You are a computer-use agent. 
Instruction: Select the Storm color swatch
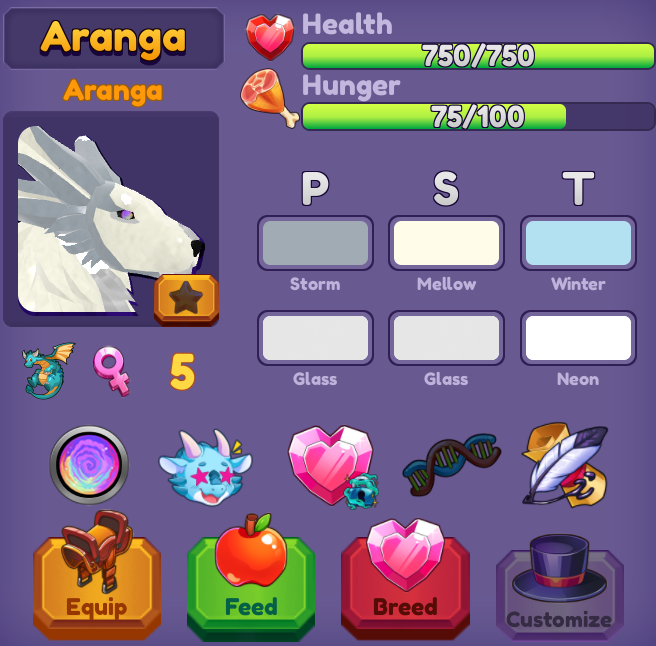click(315, 243)
